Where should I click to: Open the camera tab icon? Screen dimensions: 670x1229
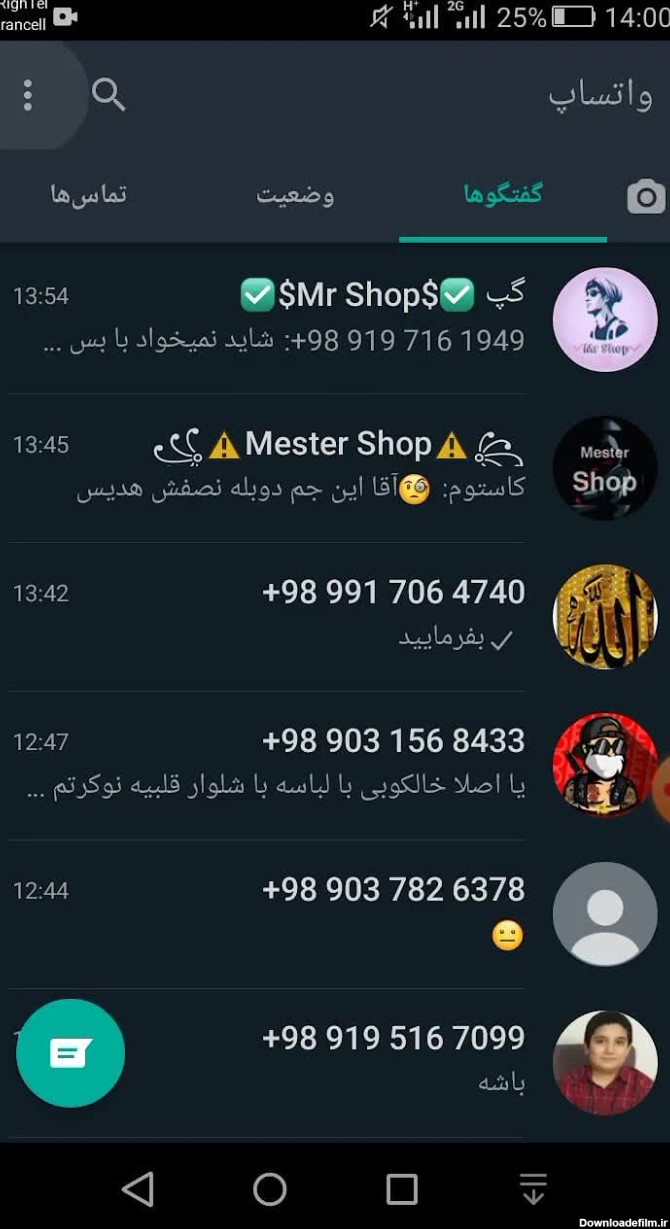click(x=645, y=197)
